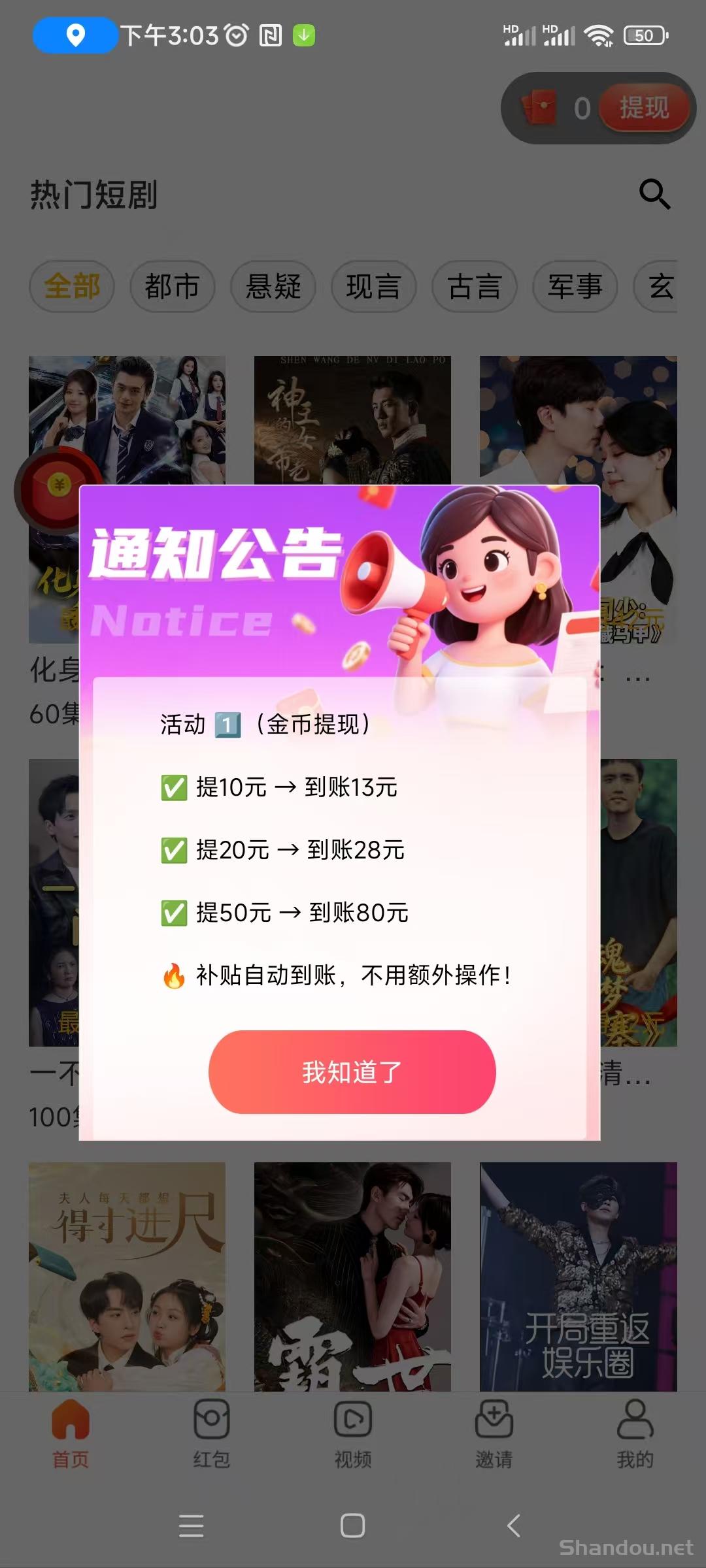Switch to the 军事 category tab
Viewport: 706px width, 1568px height.
(x=575, y=287)
